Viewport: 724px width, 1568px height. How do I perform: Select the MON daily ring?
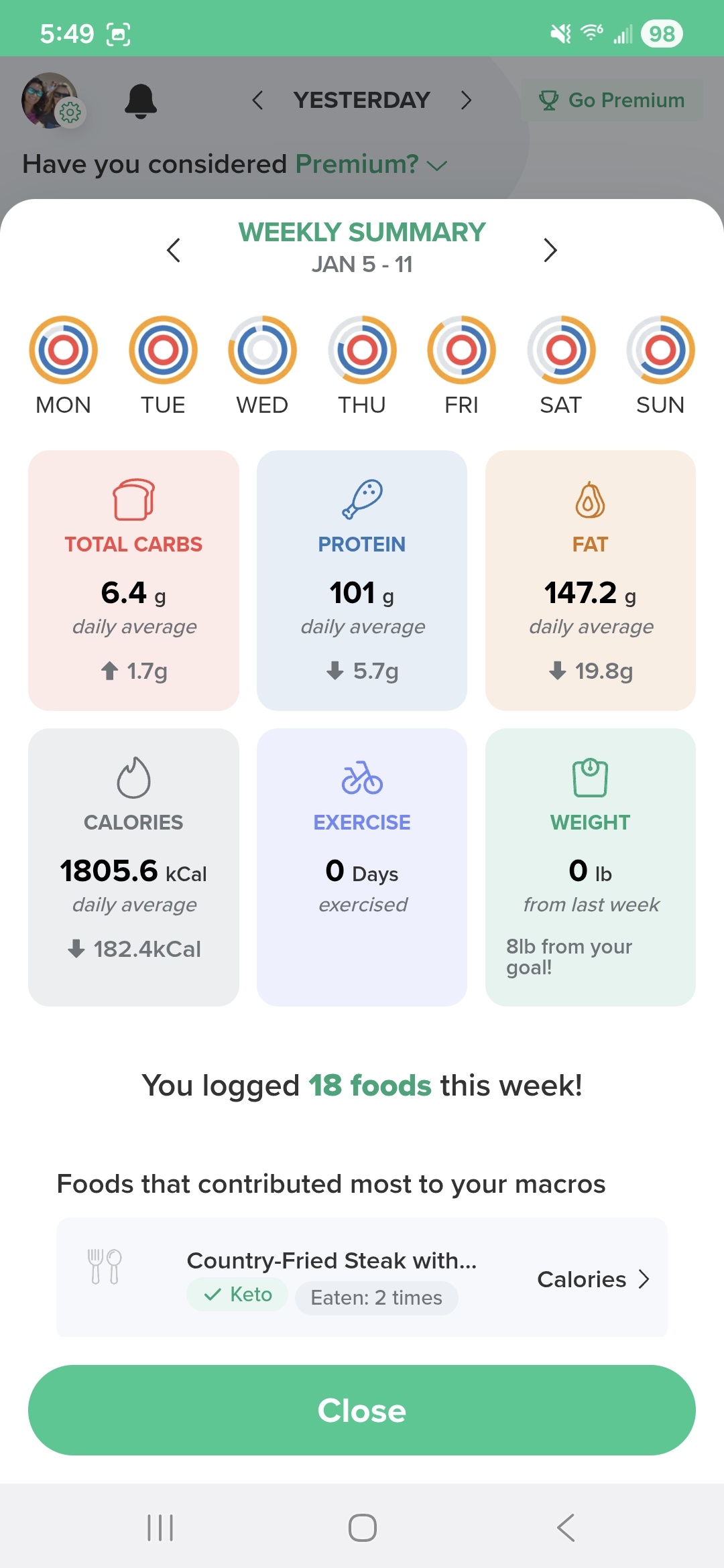click(63, 350)
